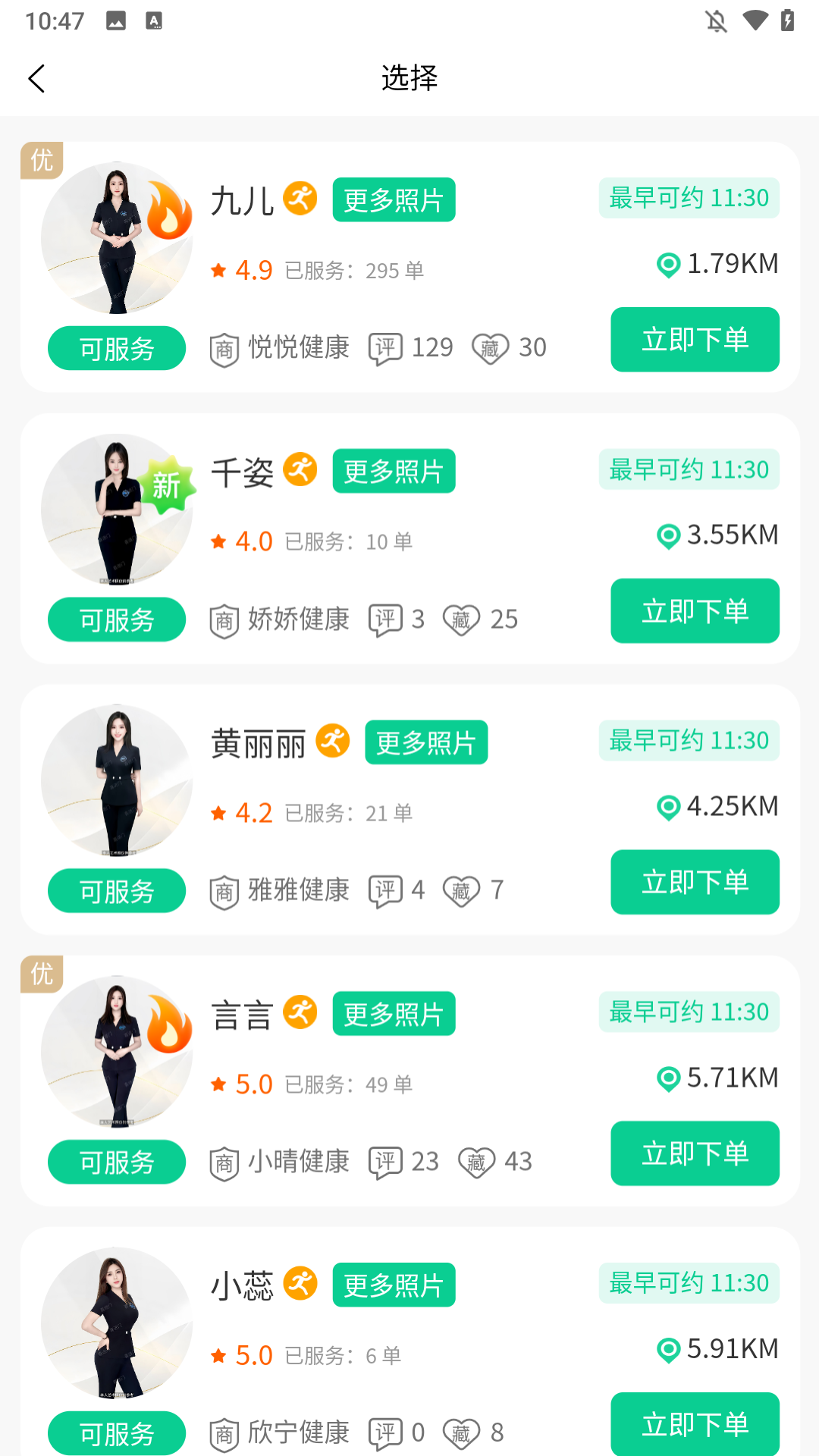Open 更多照片 for 黄丽丽
819x1456 pixels.
pos(426,742)
